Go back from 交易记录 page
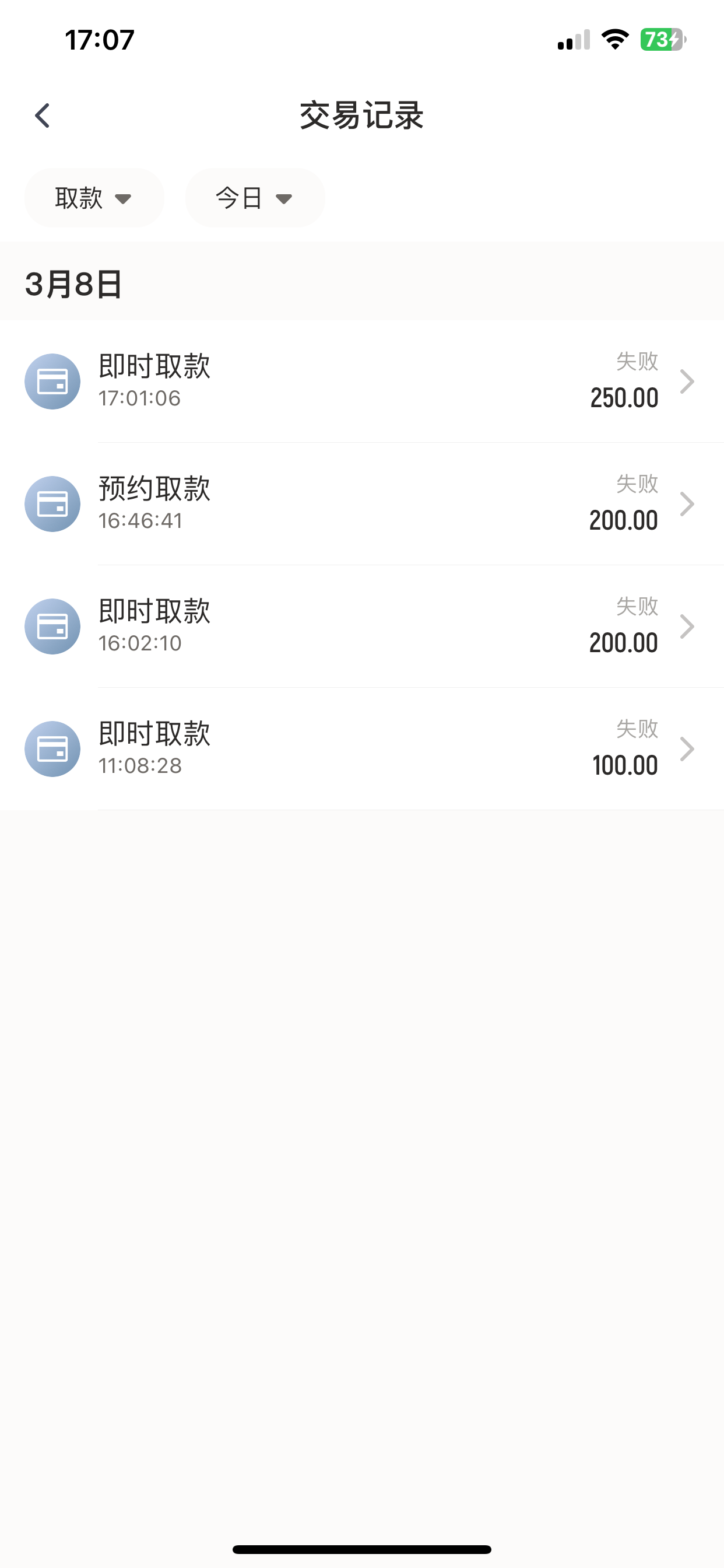724x1568 pixels. 42,116
